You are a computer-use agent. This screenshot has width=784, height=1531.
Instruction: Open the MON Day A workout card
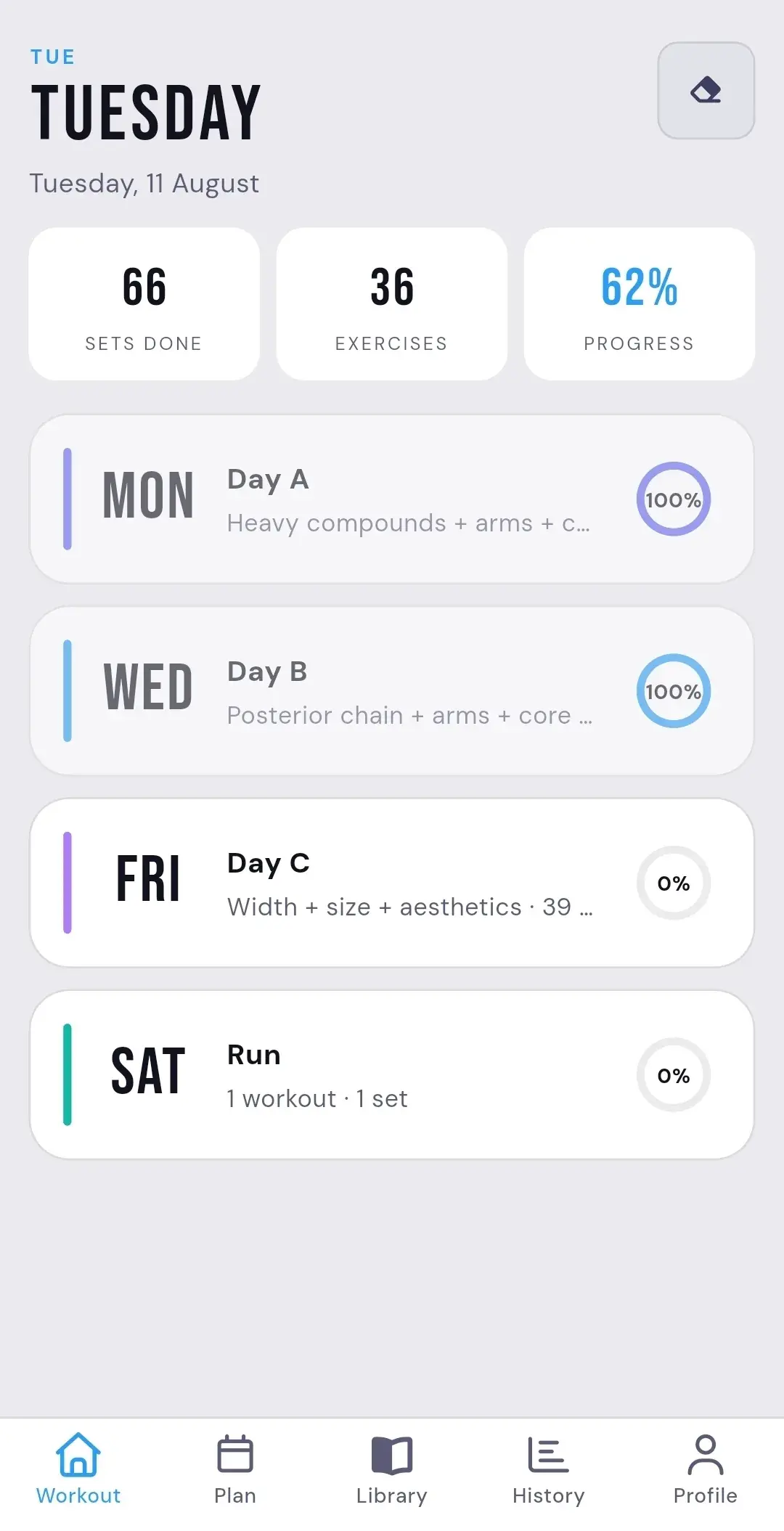click(392, 499)
